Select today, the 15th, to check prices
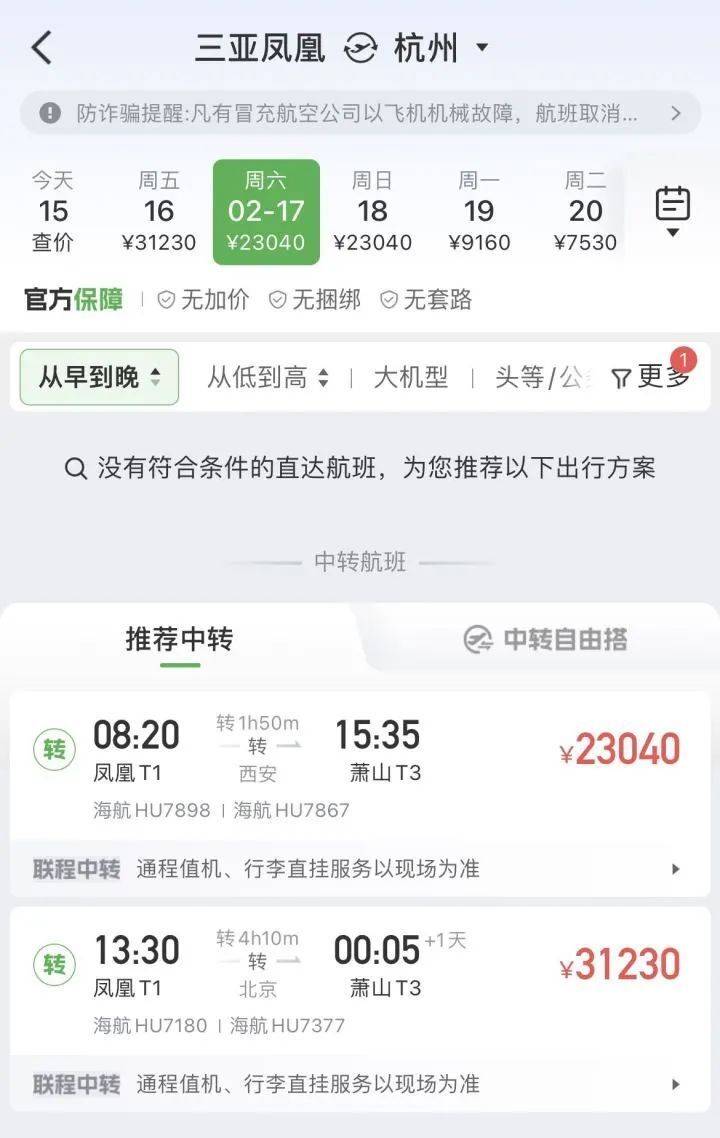The height and width of the screenshot is (1138, 720). 53,211
